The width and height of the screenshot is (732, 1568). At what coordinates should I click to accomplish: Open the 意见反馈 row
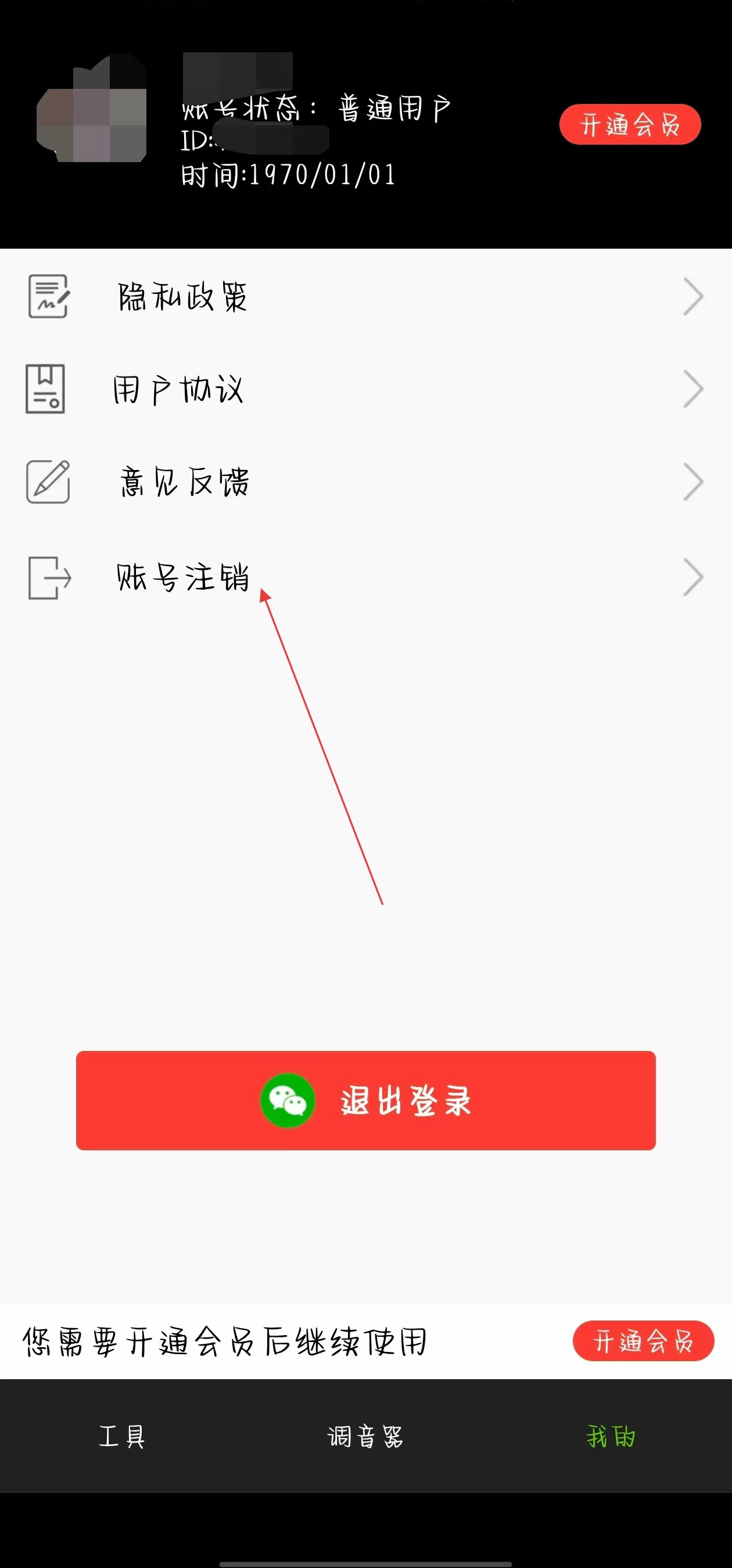[x=365, y=482]
